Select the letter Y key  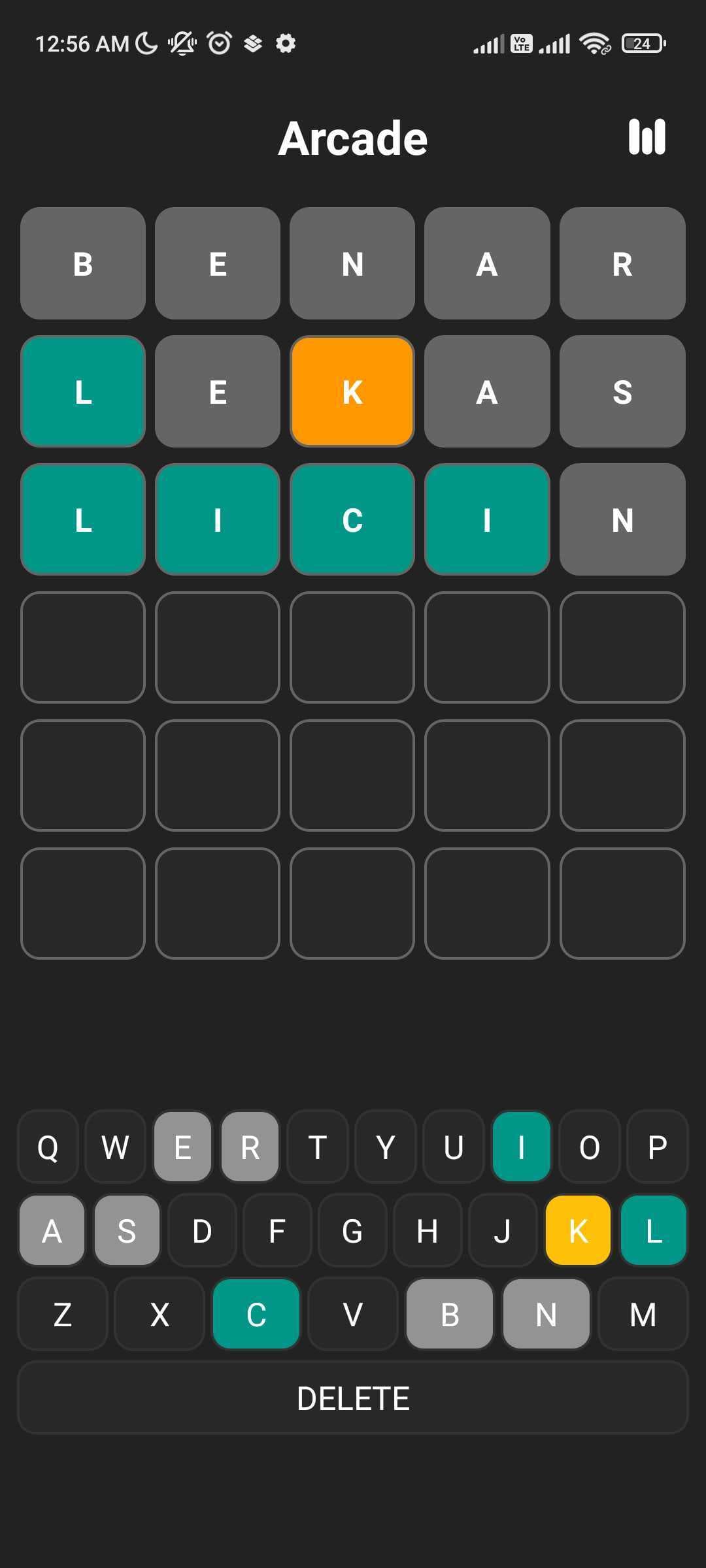click(386, 1147)
